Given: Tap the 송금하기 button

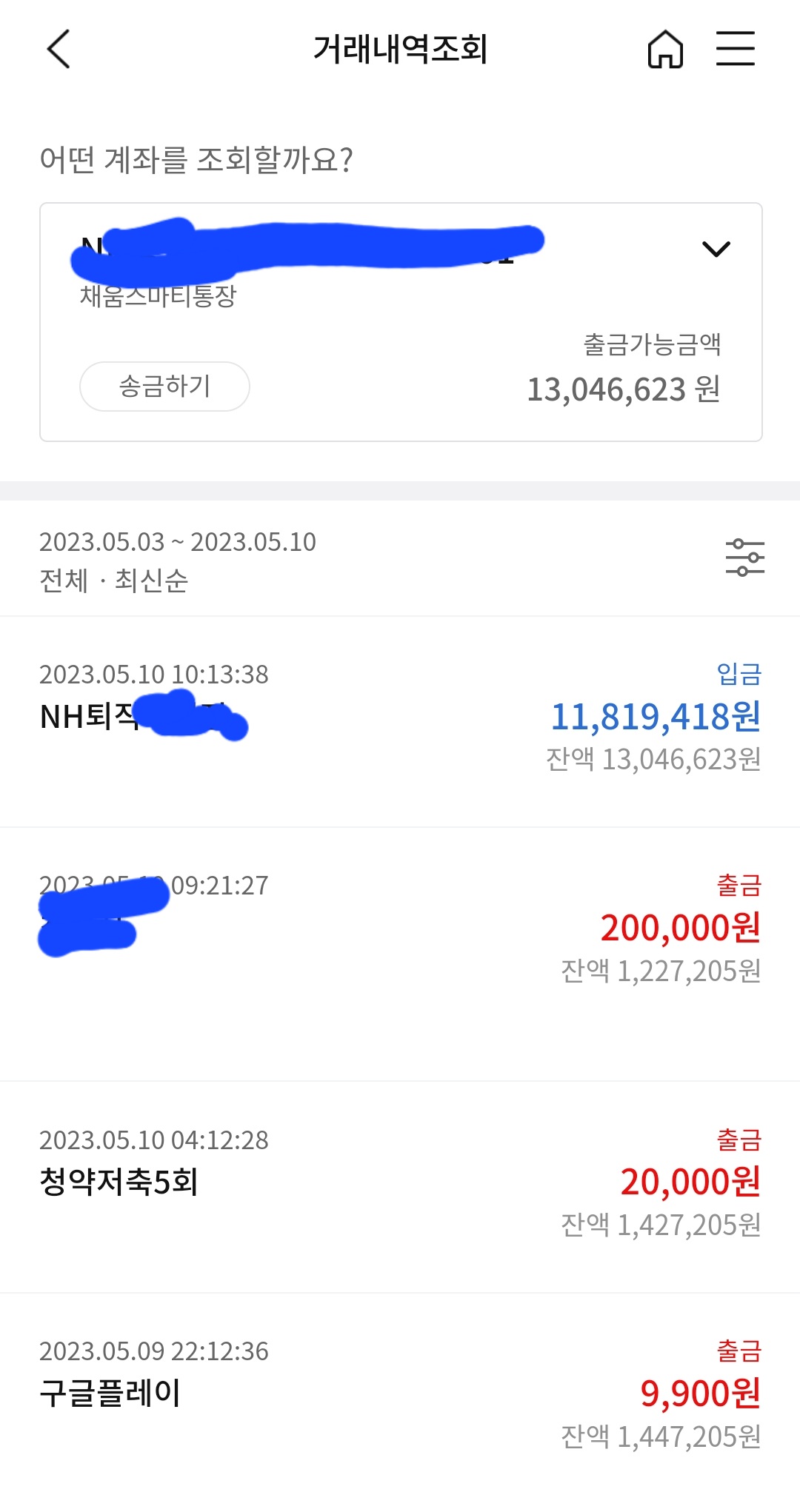Looking at the screenshot, I should [164, 387].
